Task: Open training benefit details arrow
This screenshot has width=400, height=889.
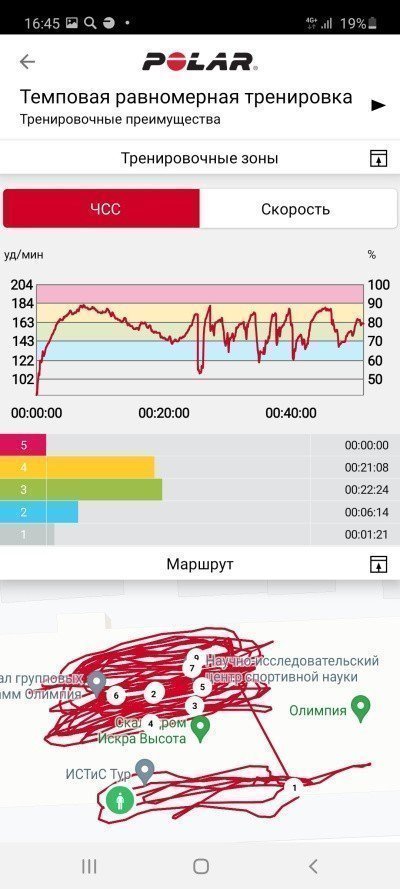Action: tap(378, 105)
